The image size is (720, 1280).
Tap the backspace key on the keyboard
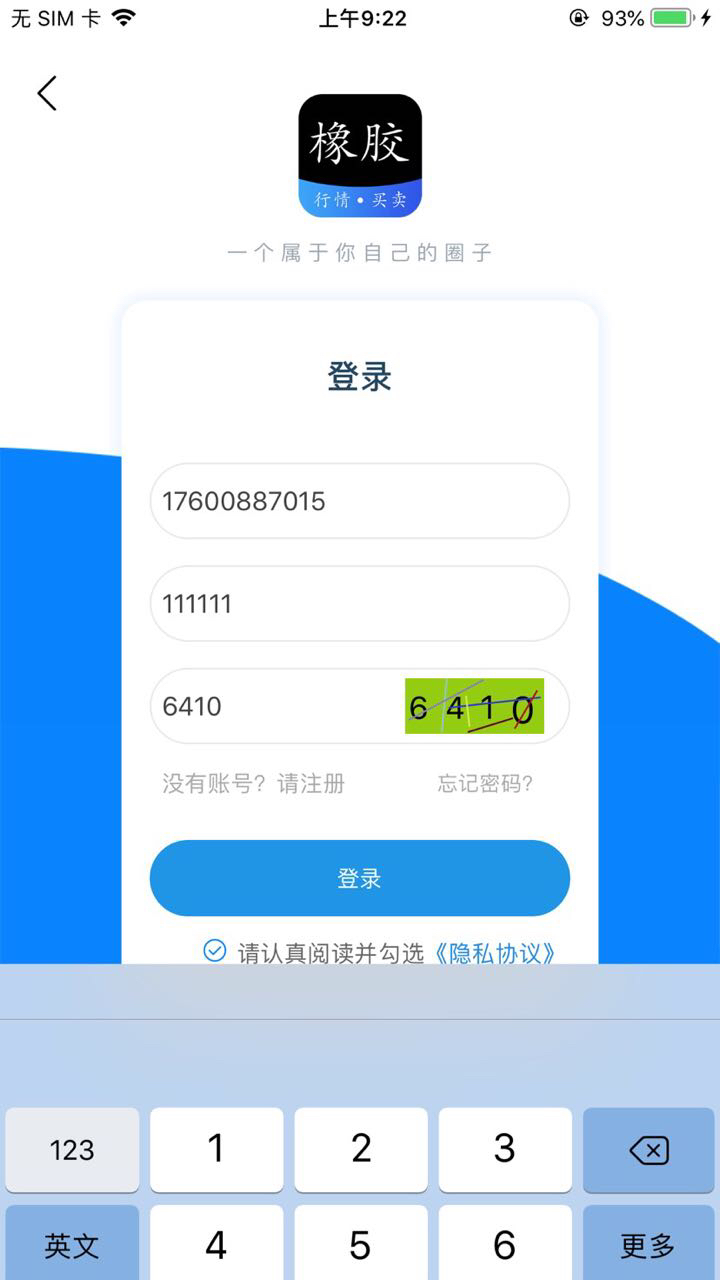coord(648,1150)
